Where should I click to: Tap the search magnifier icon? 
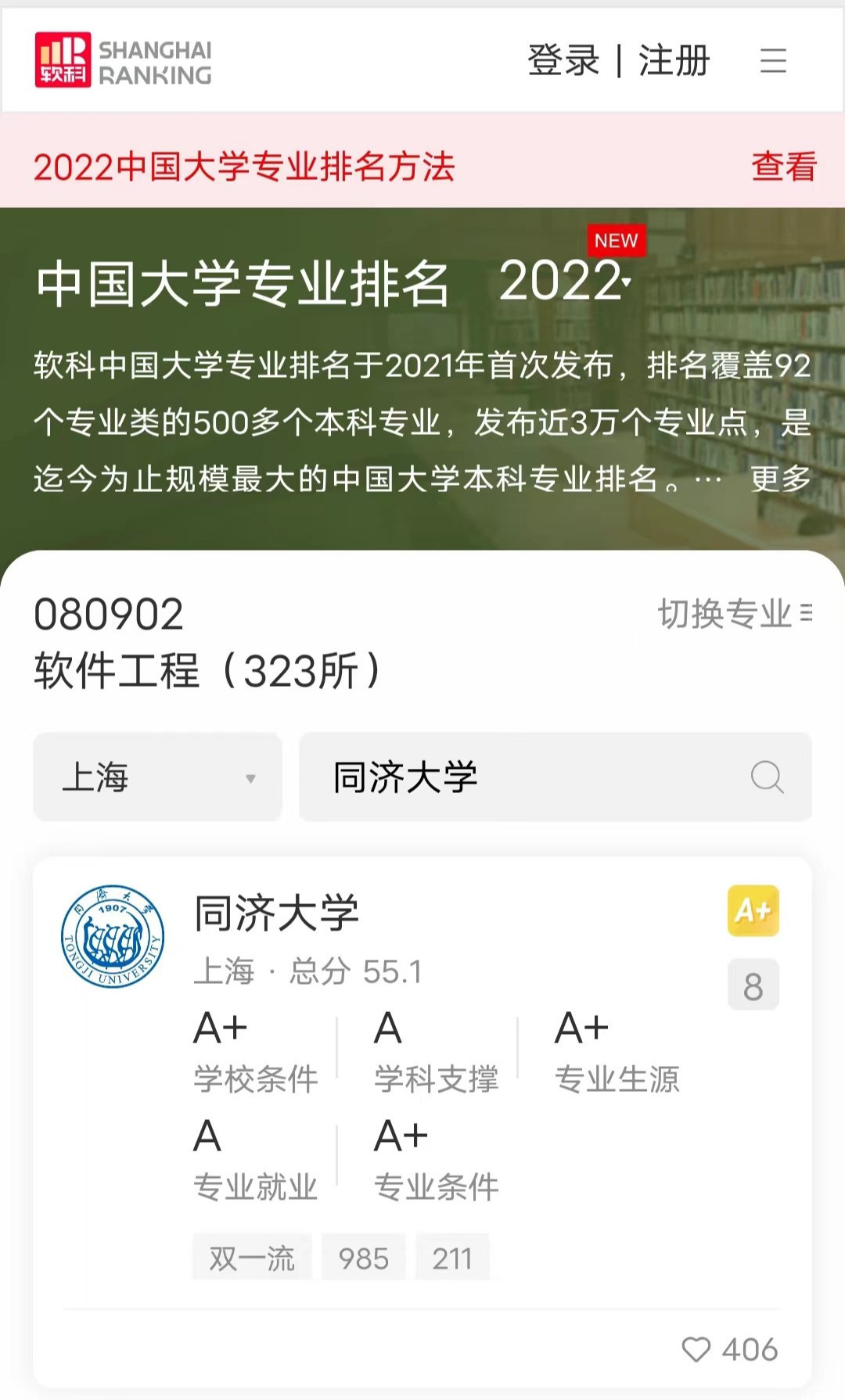click(767, 777)
